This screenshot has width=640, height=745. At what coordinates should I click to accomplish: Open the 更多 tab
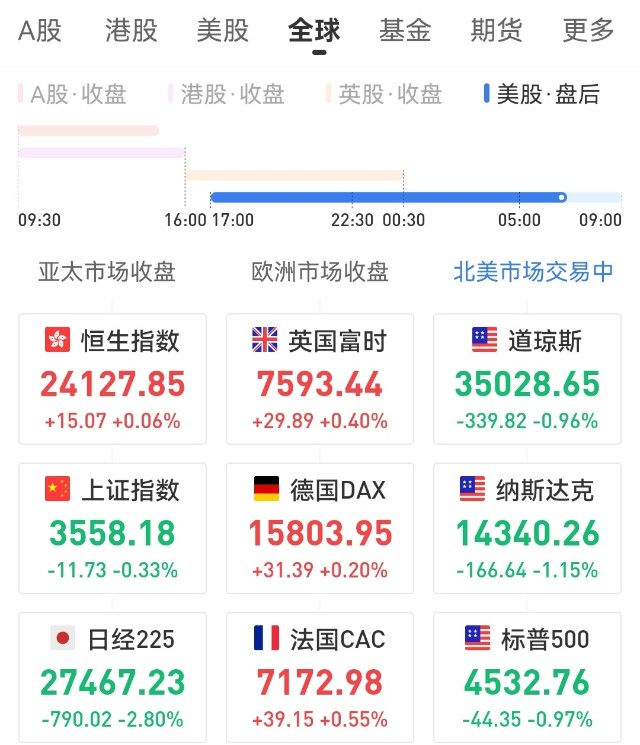(x=588, y=30)
